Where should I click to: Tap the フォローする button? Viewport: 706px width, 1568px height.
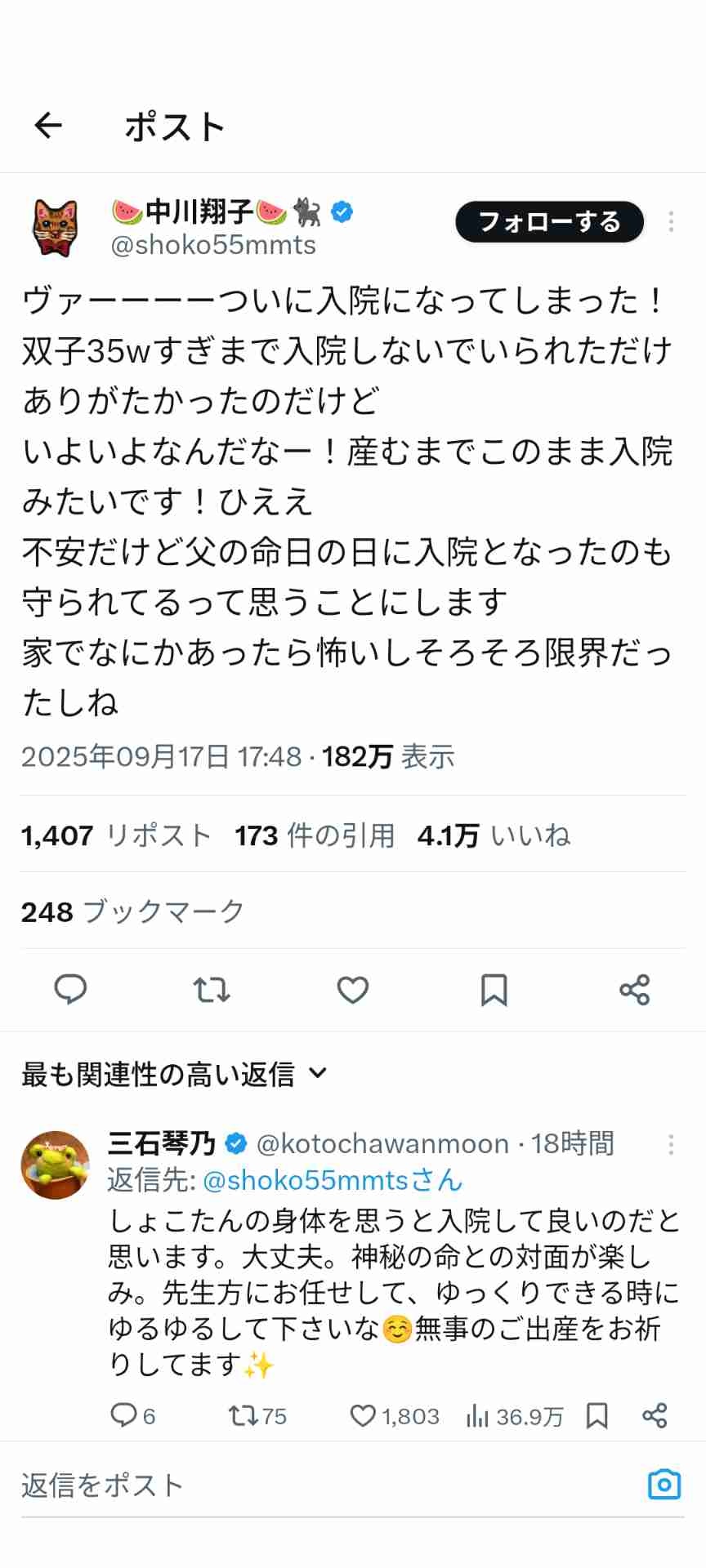coord(549,222)
